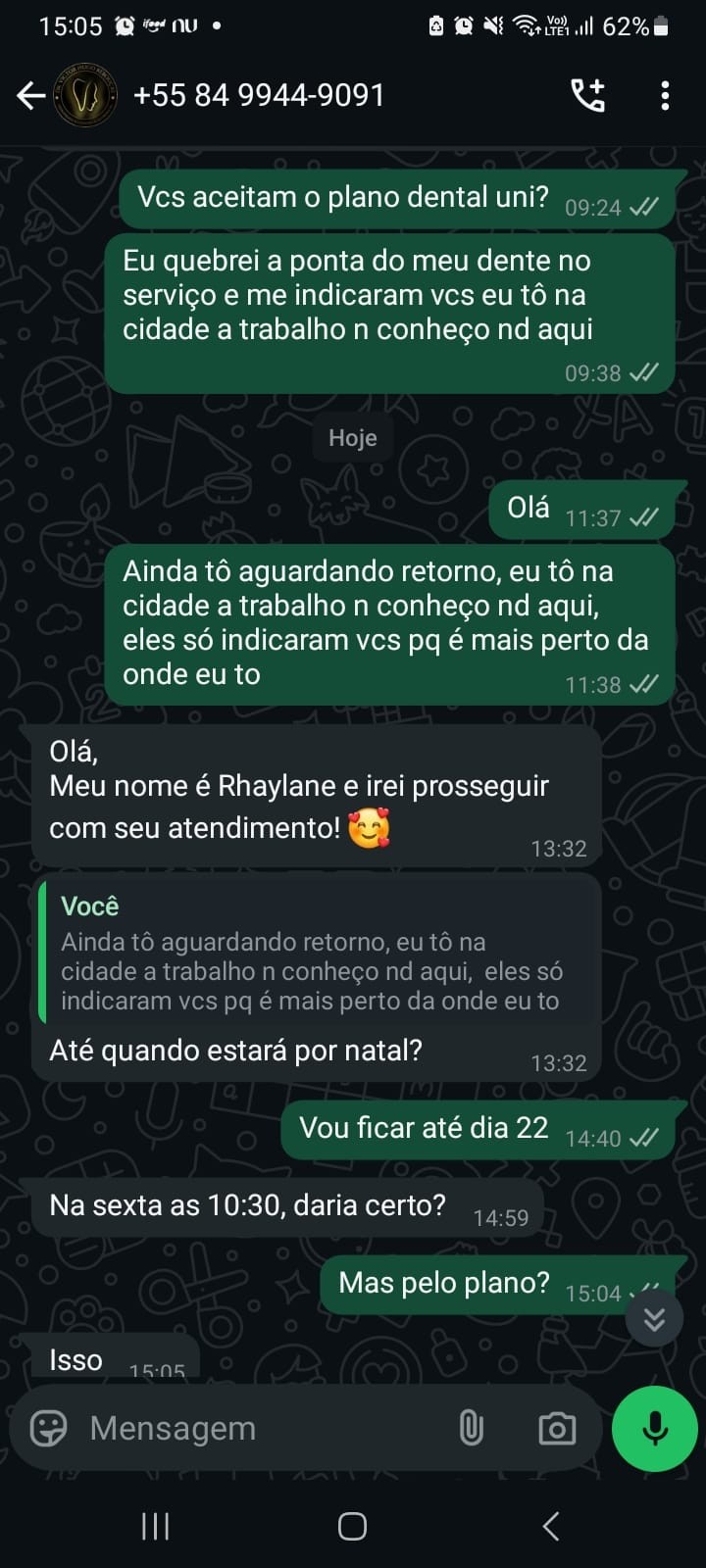The width and height of the screenshot is (706, 1568).
Task: Open the camera to send a photo
Action: coord(557,1428)
